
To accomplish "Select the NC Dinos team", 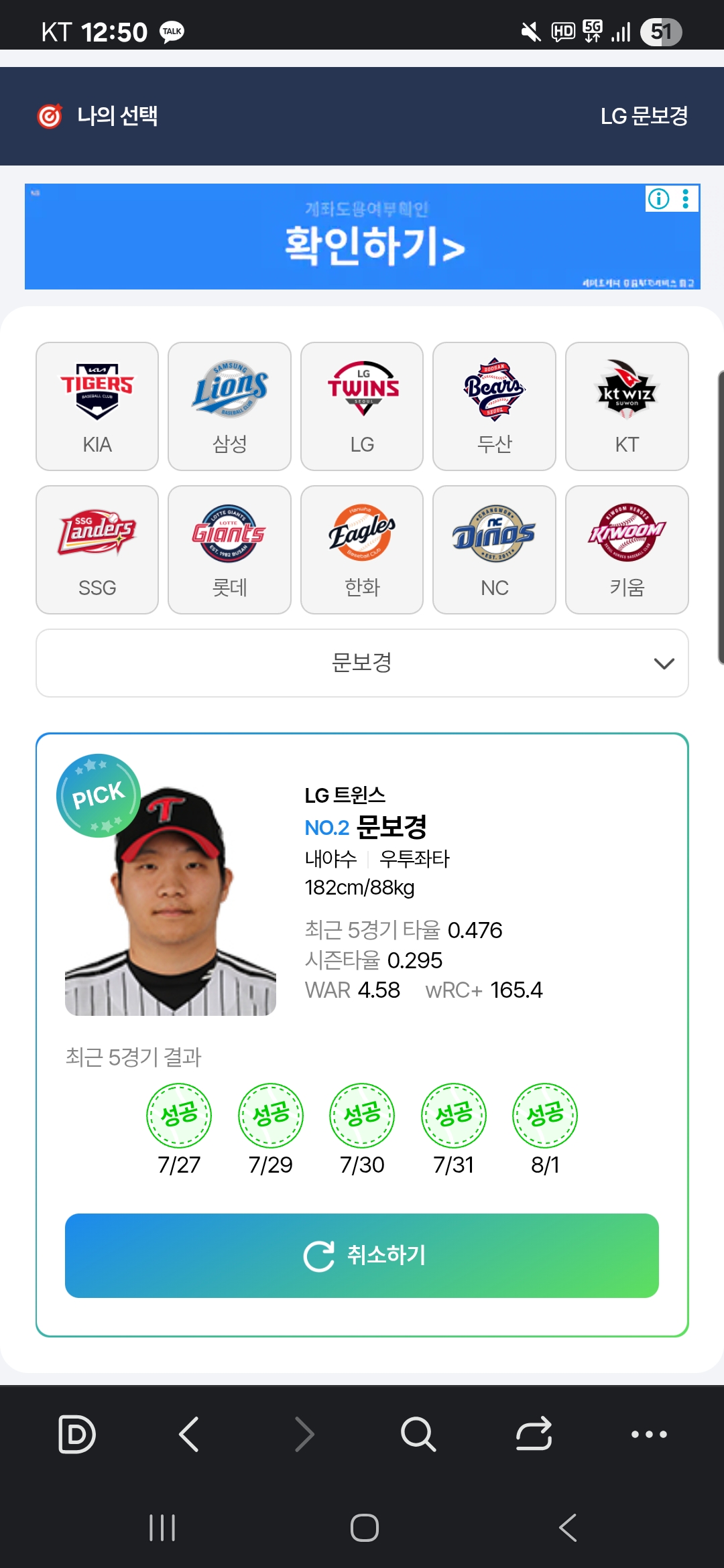I will pyautogui.click(x=494, y=549).
